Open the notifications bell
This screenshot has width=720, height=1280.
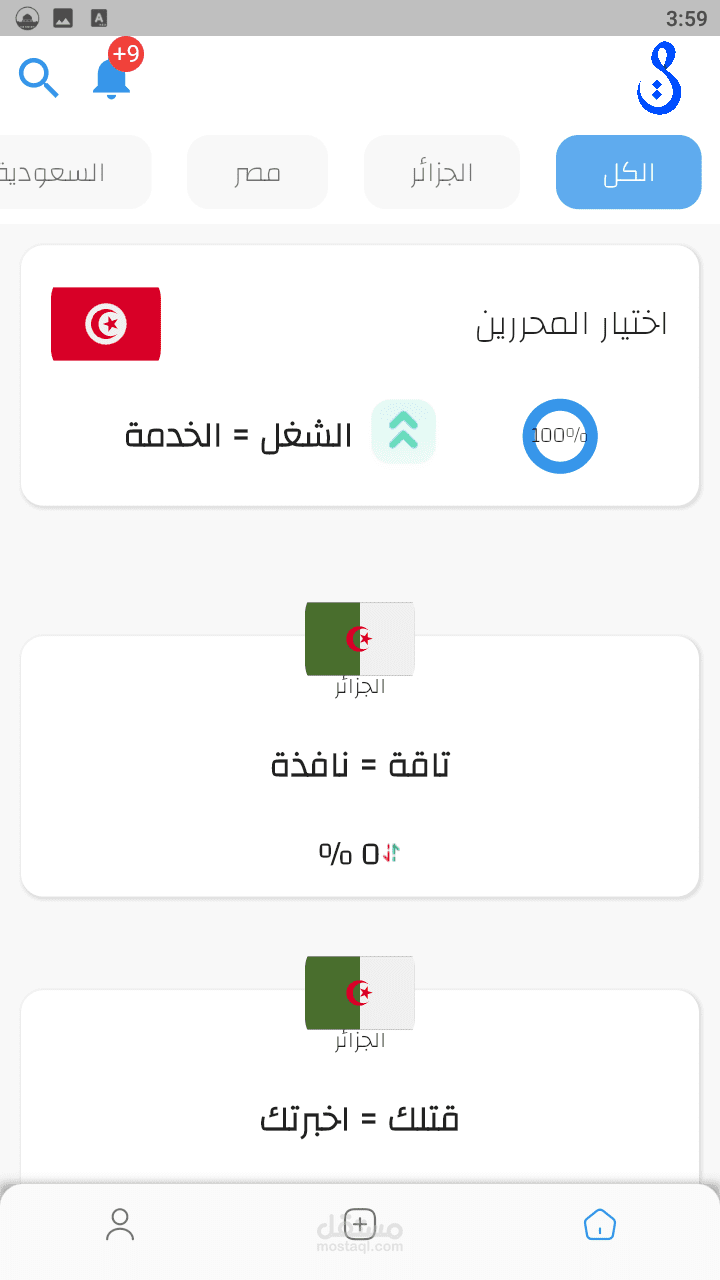pos(111,78)
